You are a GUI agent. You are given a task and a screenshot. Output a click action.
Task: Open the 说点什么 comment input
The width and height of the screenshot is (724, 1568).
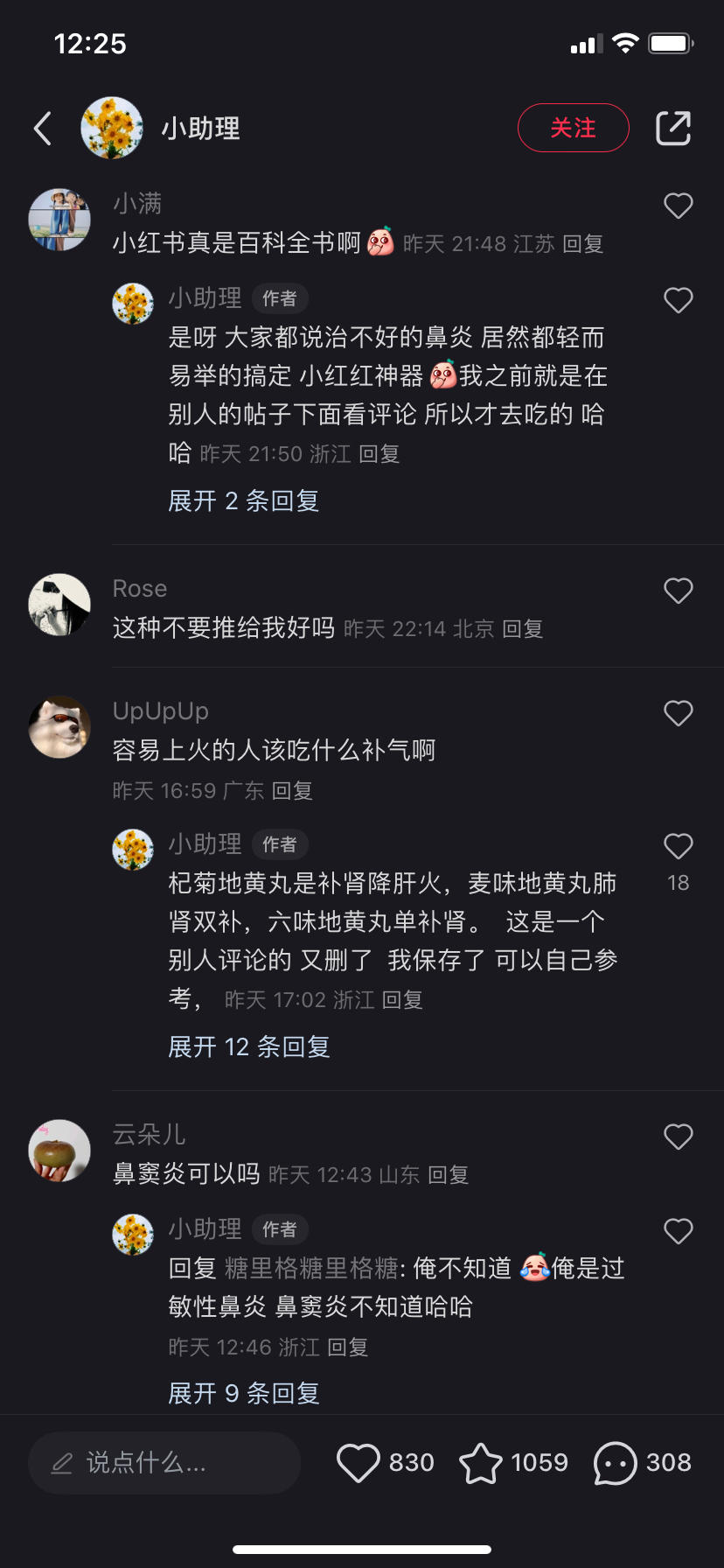click(164, 1463)
